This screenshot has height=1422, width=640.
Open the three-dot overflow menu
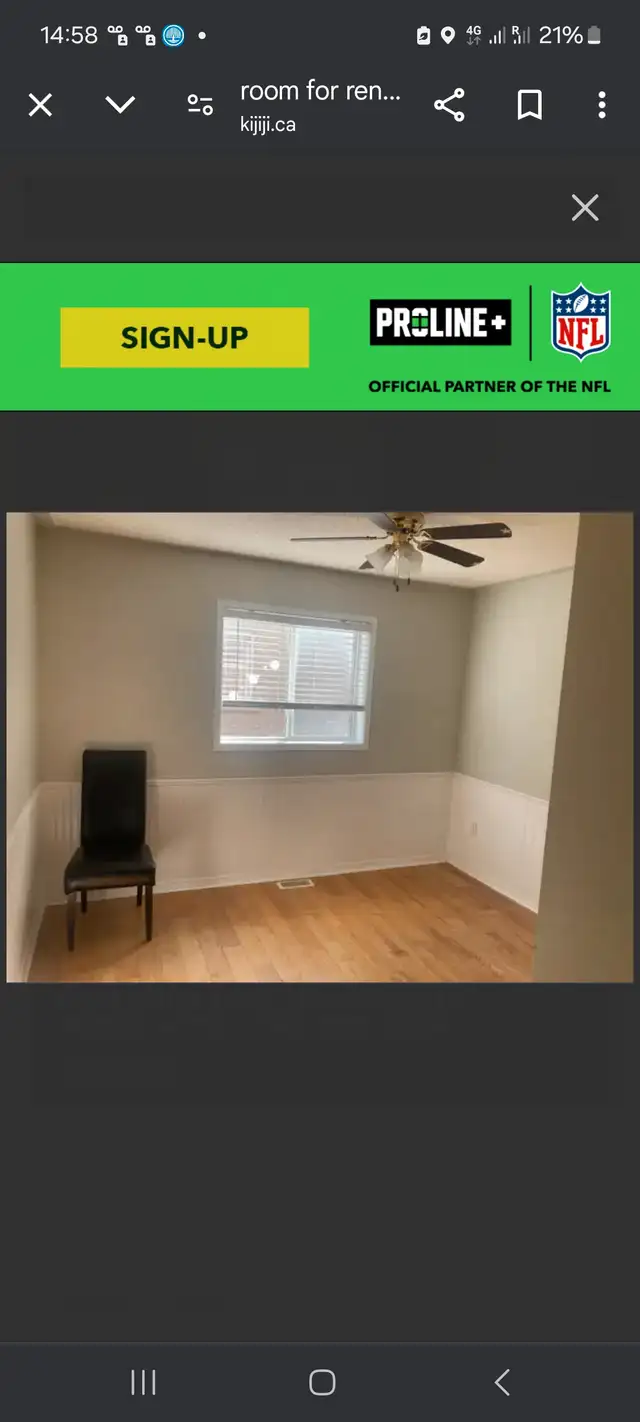click(x=601, y=105)
